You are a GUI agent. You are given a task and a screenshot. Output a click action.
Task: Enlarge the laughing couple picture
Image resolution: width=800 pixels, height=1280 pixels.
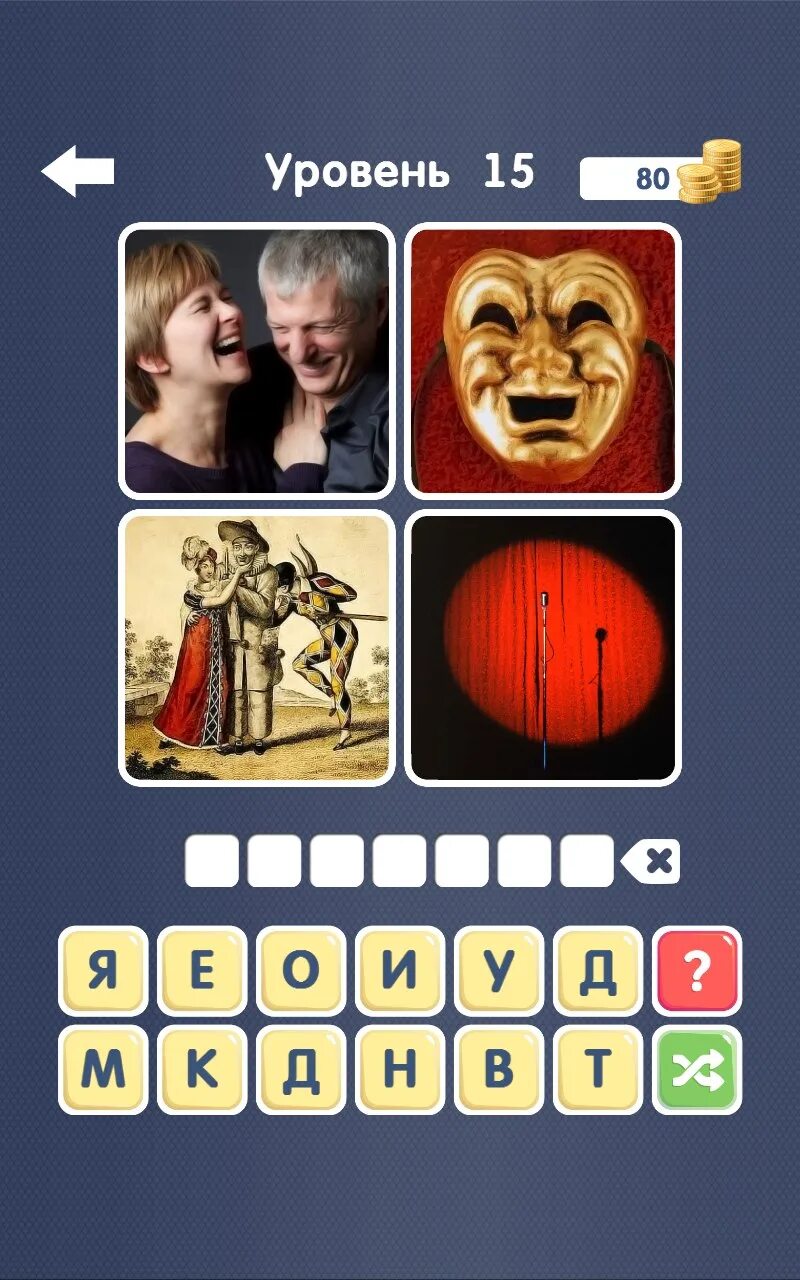(x=257, y=360)
